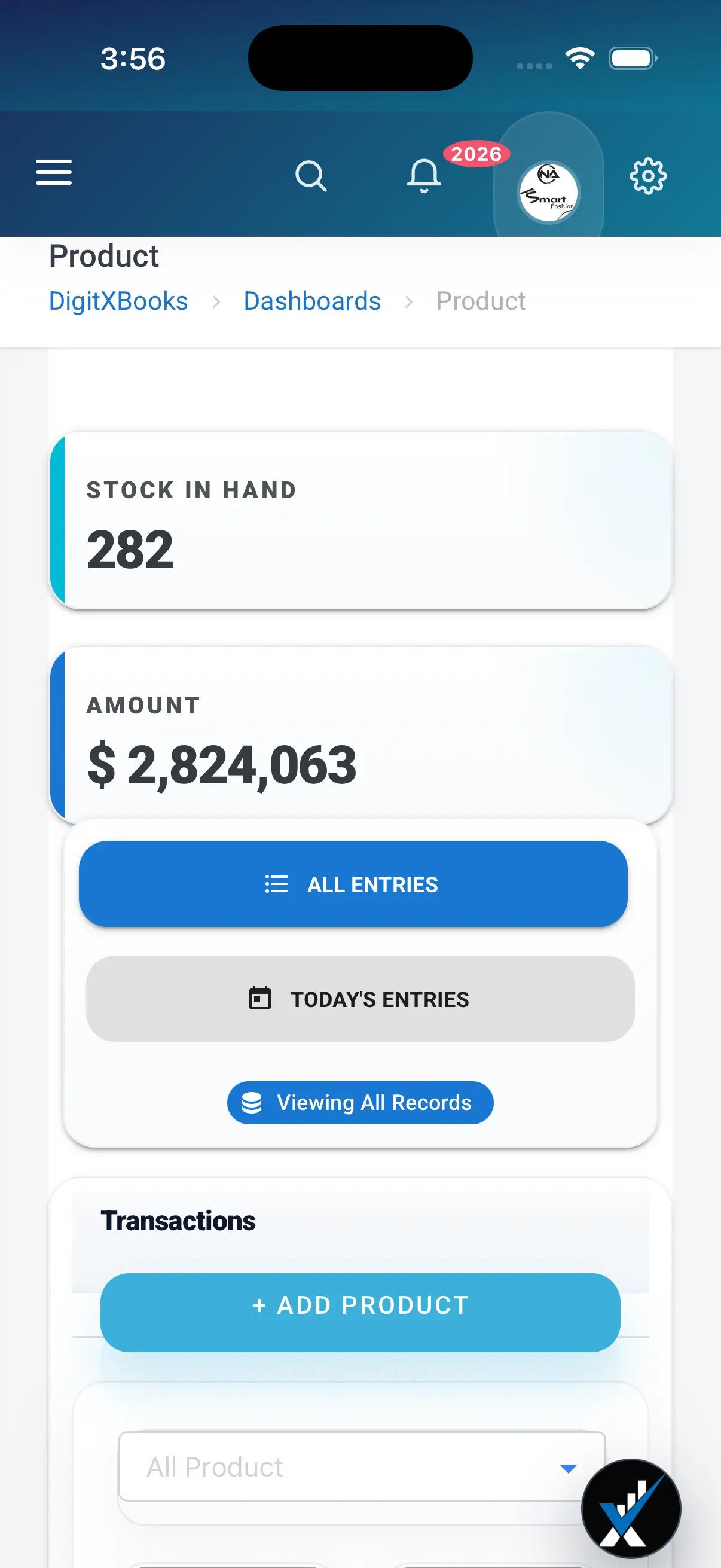Click the list icon inside All Entries
721x1568 pixels.
pyautogui.click(x=276, y=884)
